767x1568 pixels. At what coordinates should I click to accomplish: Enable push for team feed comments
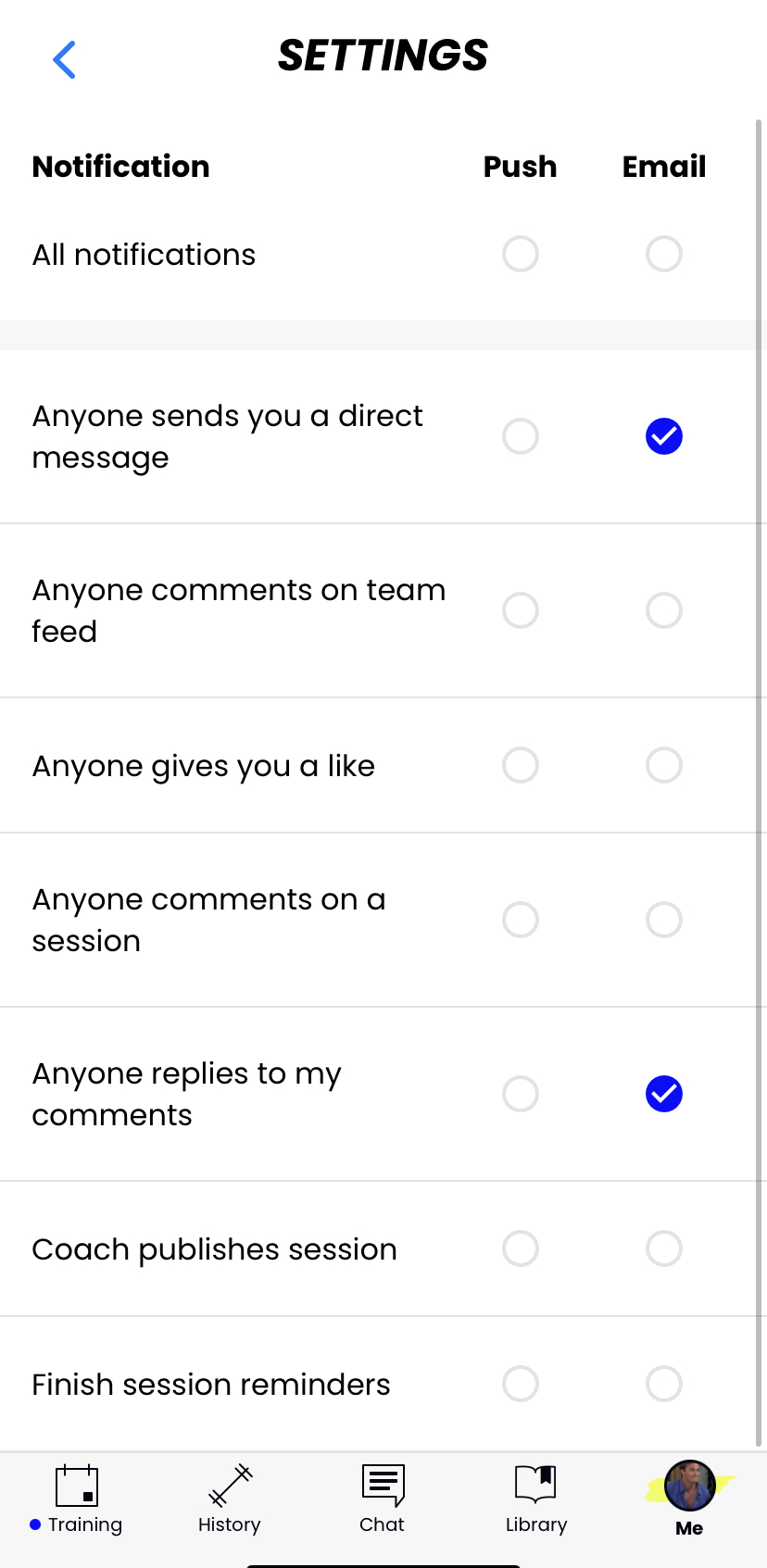[x=521, y=610]
